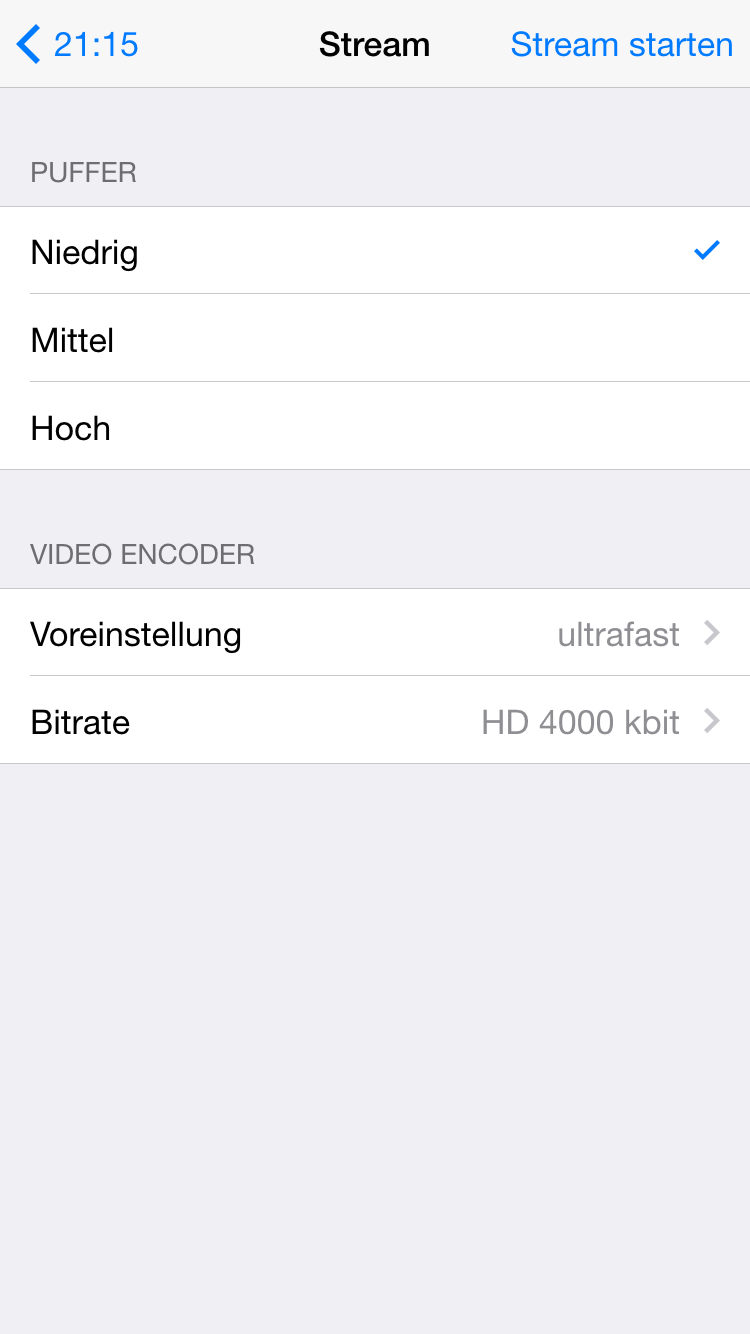This screenshot has width=750, height=1334.
Task: Select the Niedrig buffer option
Action: tap(375, 251)
